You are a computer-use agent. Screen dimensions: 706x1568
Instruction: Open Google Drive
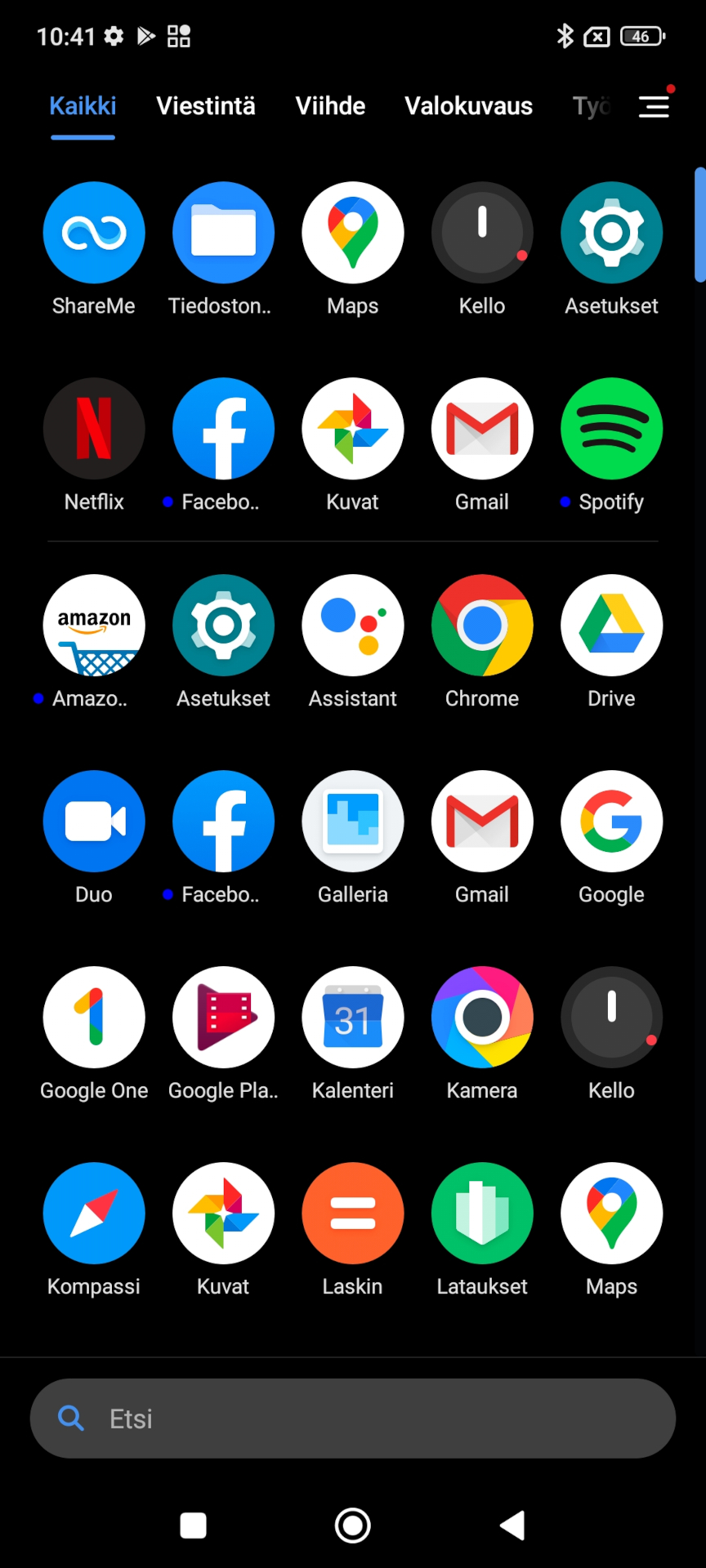point(611,626)
